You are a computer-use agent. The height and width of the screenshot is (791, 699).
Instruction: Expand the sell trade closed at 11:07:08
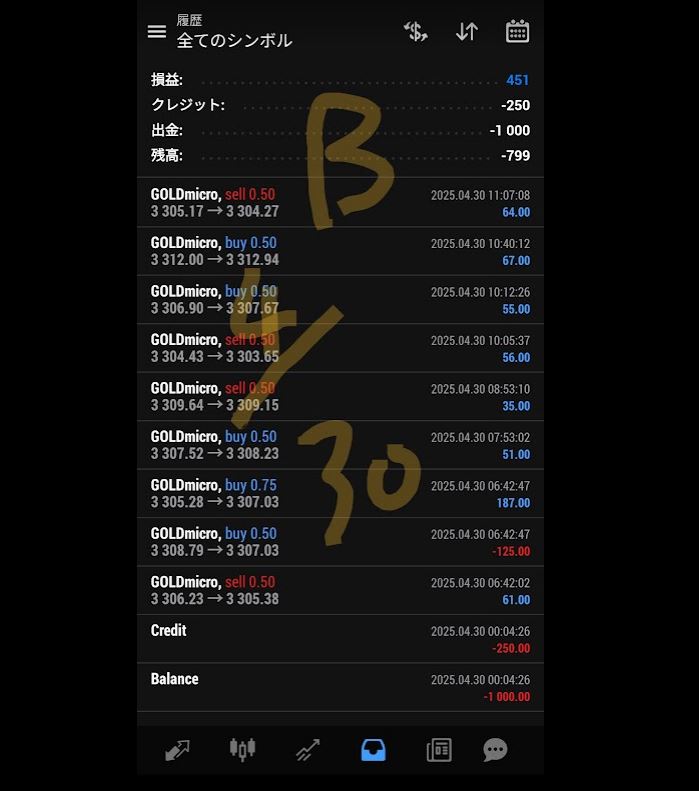(x=340, y=203)
